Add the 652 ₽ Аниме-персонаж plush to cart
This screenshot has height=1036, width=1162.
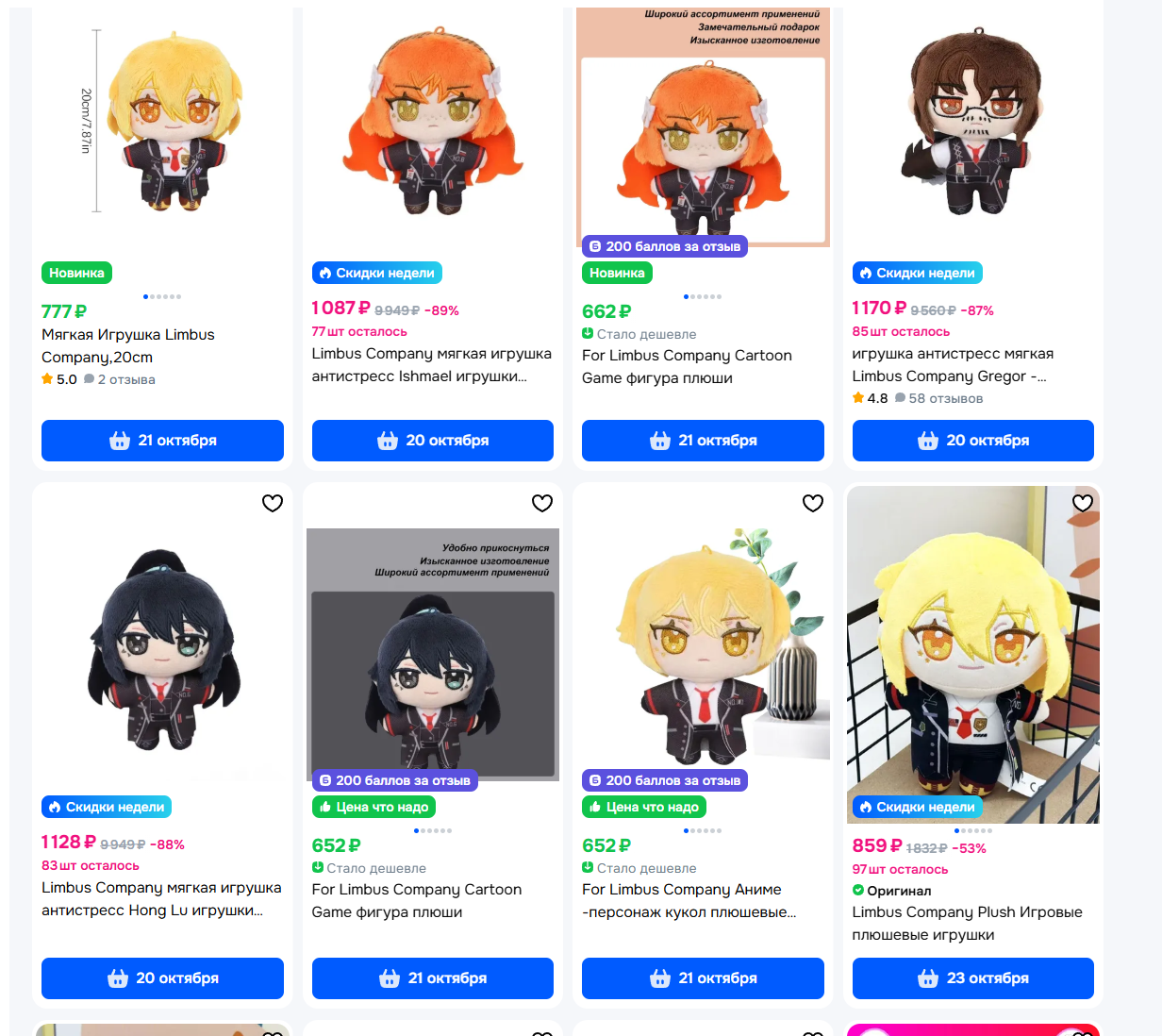tap(703, 978)
